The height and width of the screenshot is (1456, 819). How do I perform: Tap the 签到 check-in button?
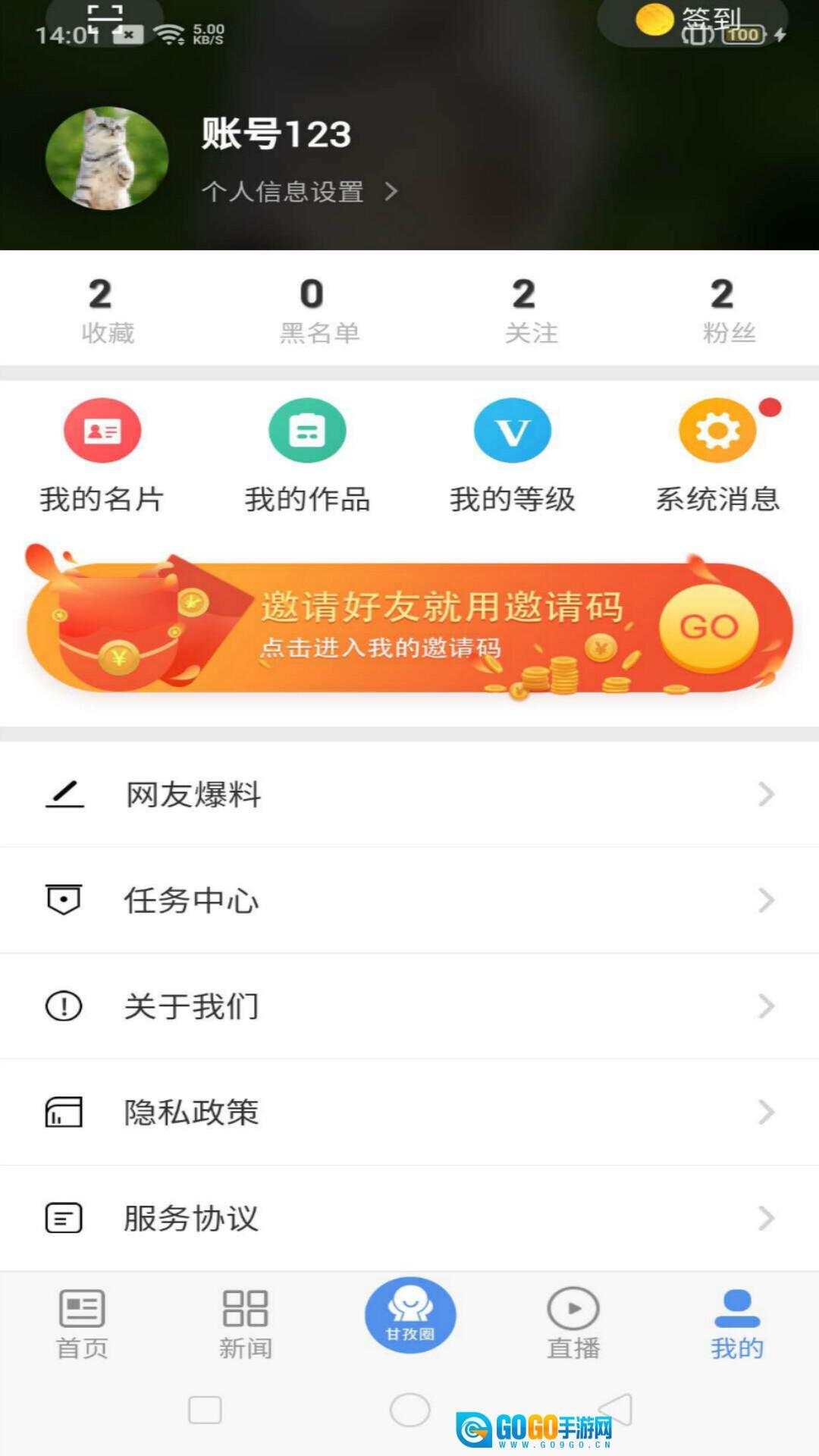click(692, 21)
